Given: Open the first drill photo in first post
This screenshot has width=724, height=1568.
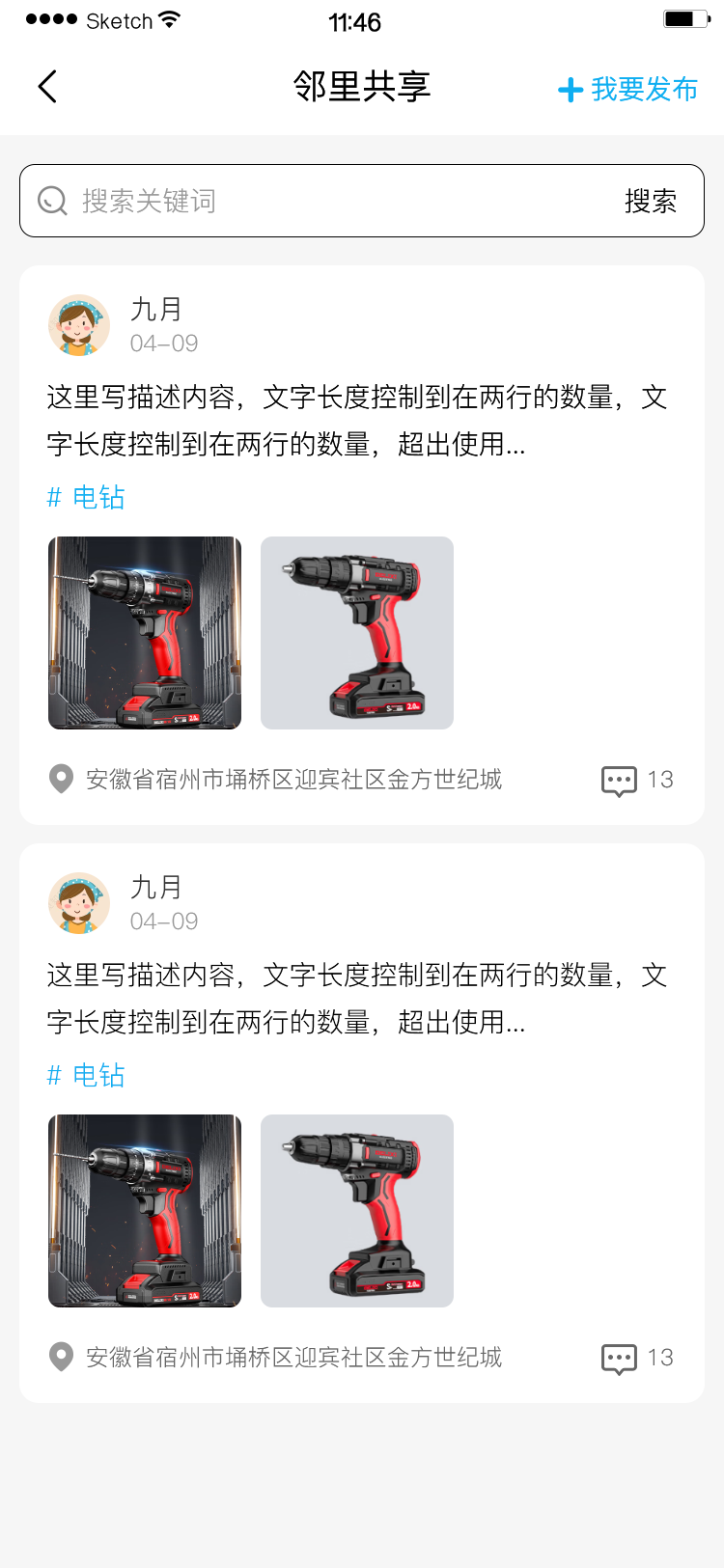Looking at the screenshot, I should (144, 632).
